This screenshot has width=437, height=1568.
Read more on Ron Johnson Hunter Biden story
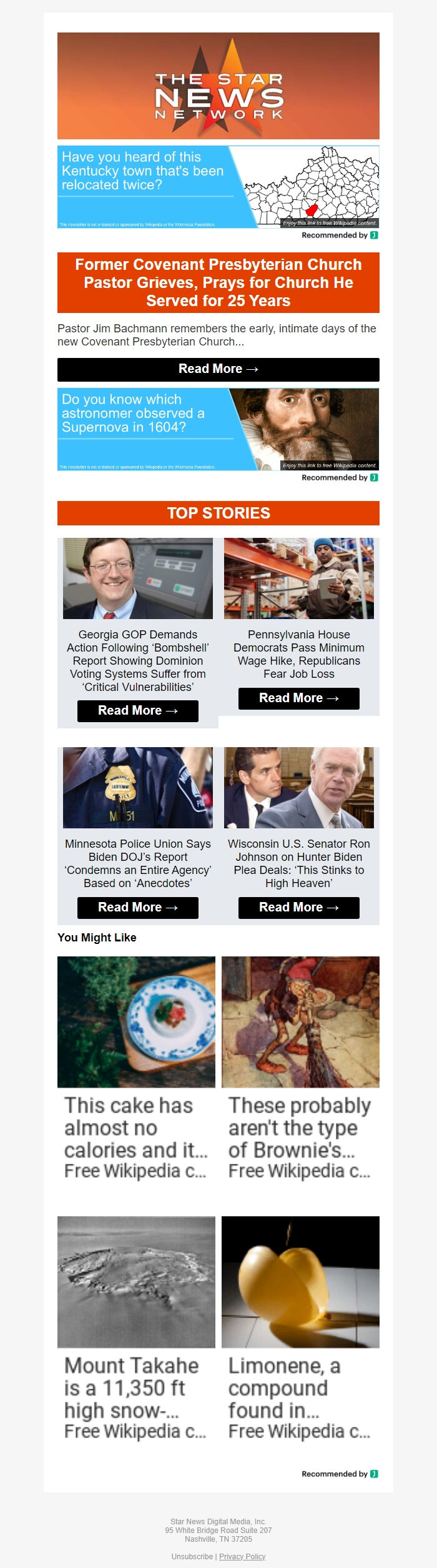coord(298,908)
